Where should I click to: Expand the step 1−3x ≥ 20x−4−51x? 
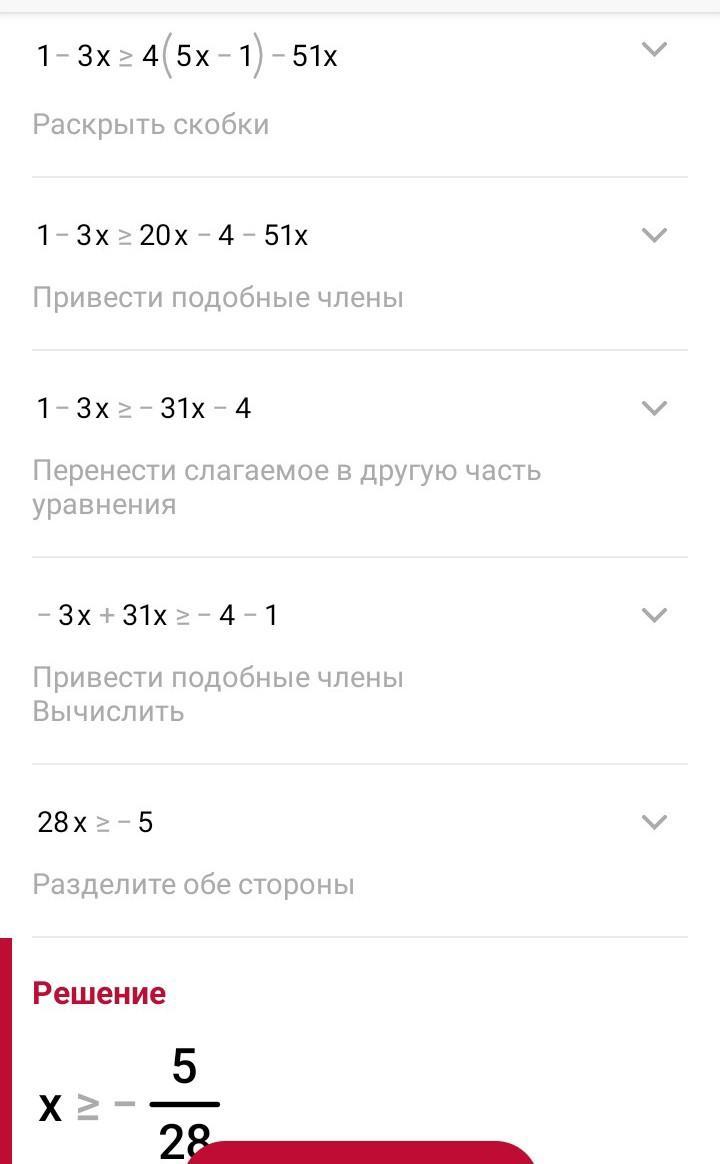point(653,236)
